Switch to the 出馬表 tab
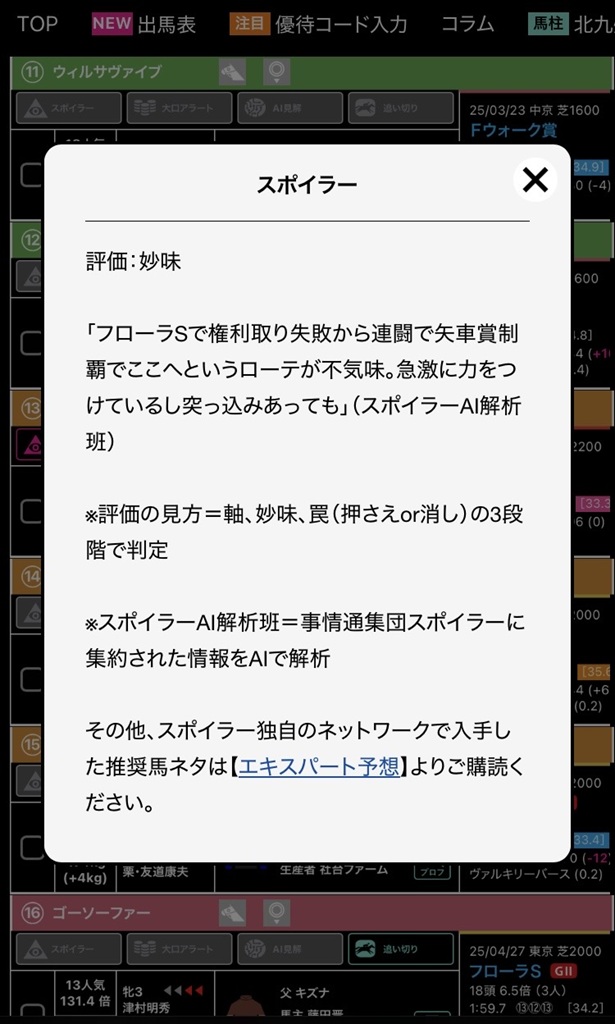Screen dimensions: 615x1024 pyautogui.click(x=144, y=24)
